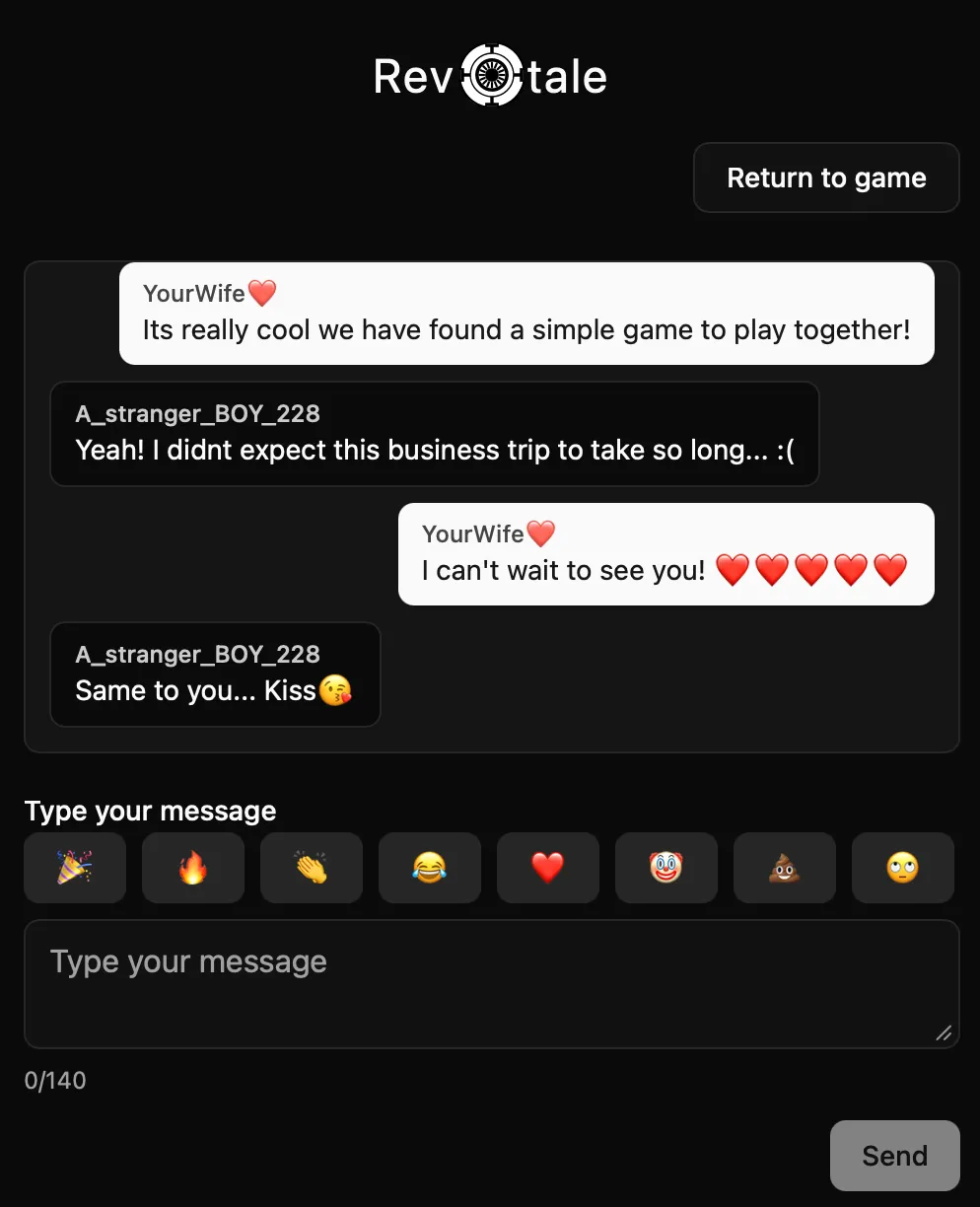
Task: Insert the red heart emoji
Action: [x=548, y=868]
